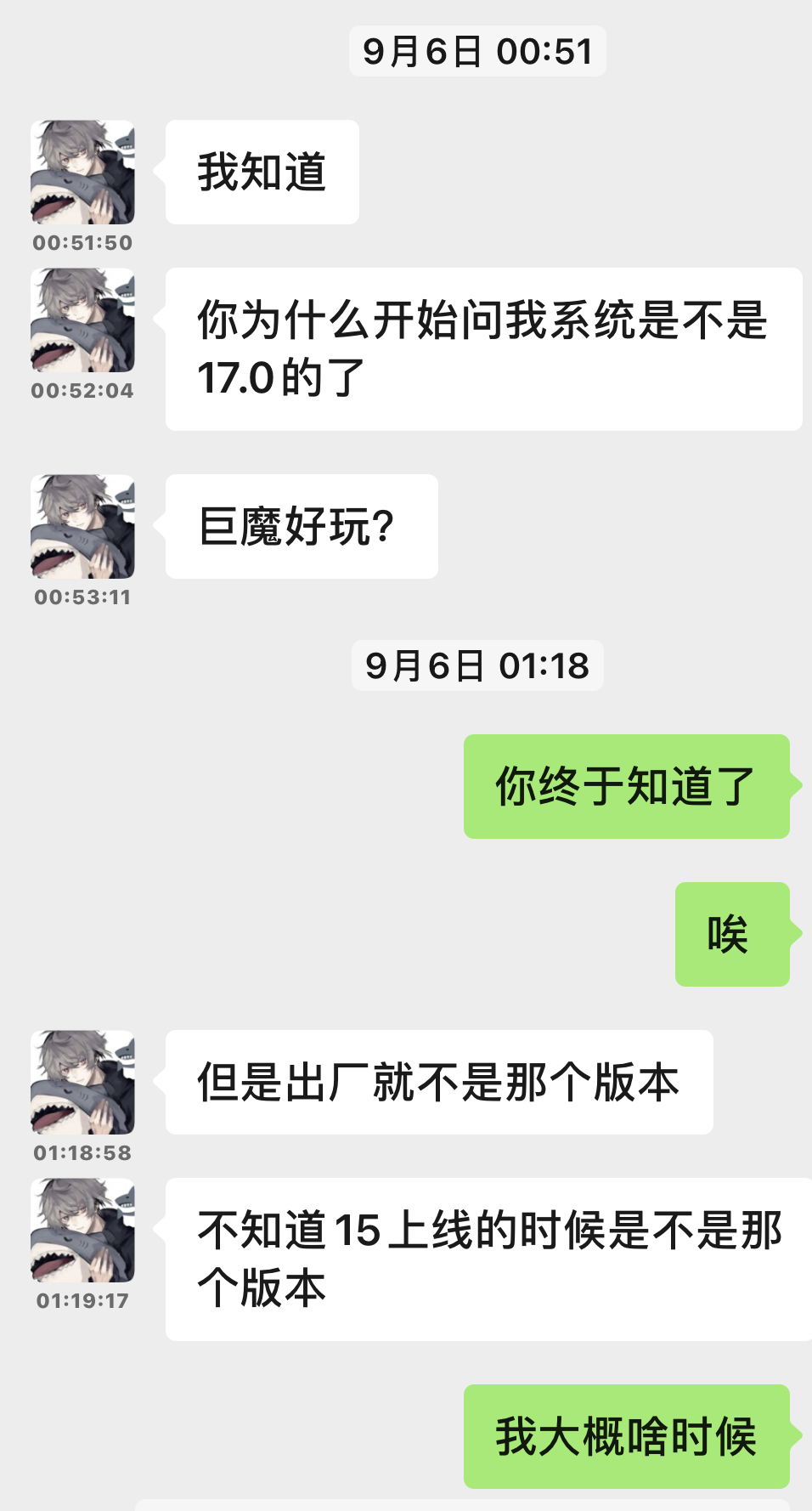Click the green "唉" message bubble
This screenshot has width=812, height=1511.
point(731,935)
